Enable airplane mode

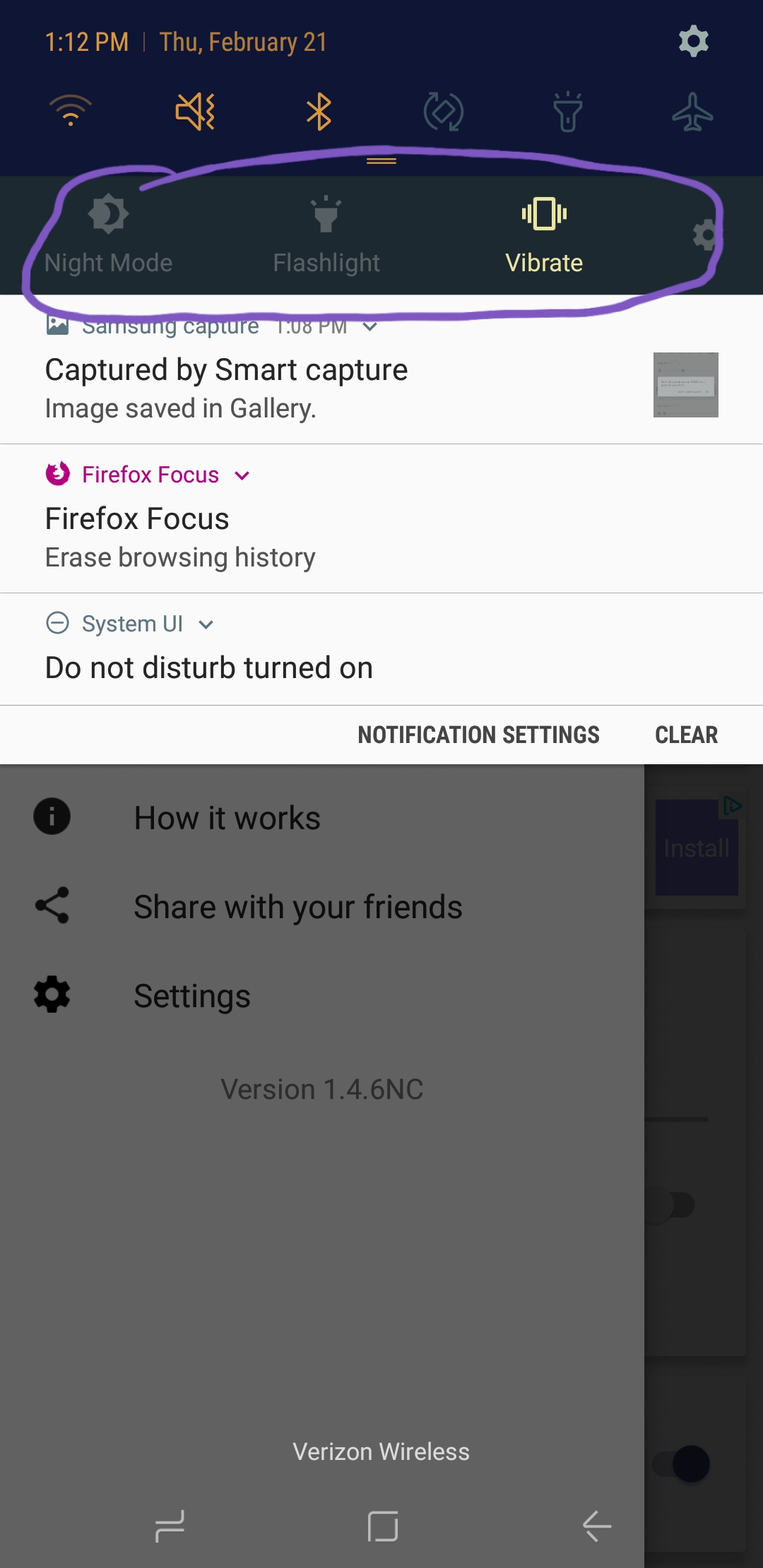692,112
